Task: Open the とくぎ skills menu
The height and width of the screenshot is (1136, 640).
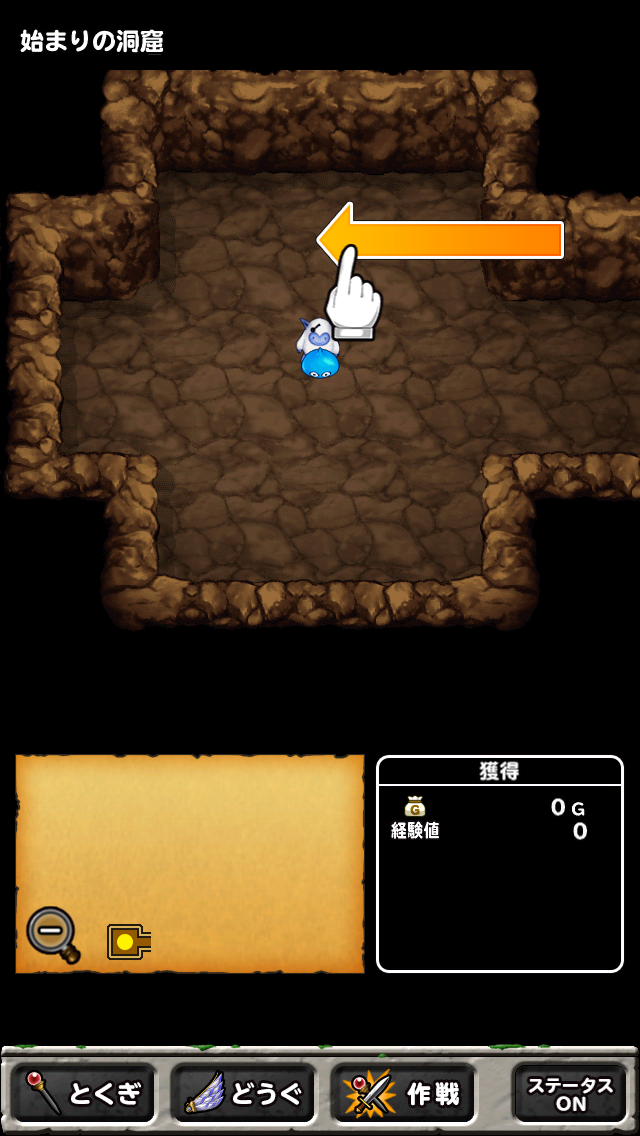Action: (83, 1093)
